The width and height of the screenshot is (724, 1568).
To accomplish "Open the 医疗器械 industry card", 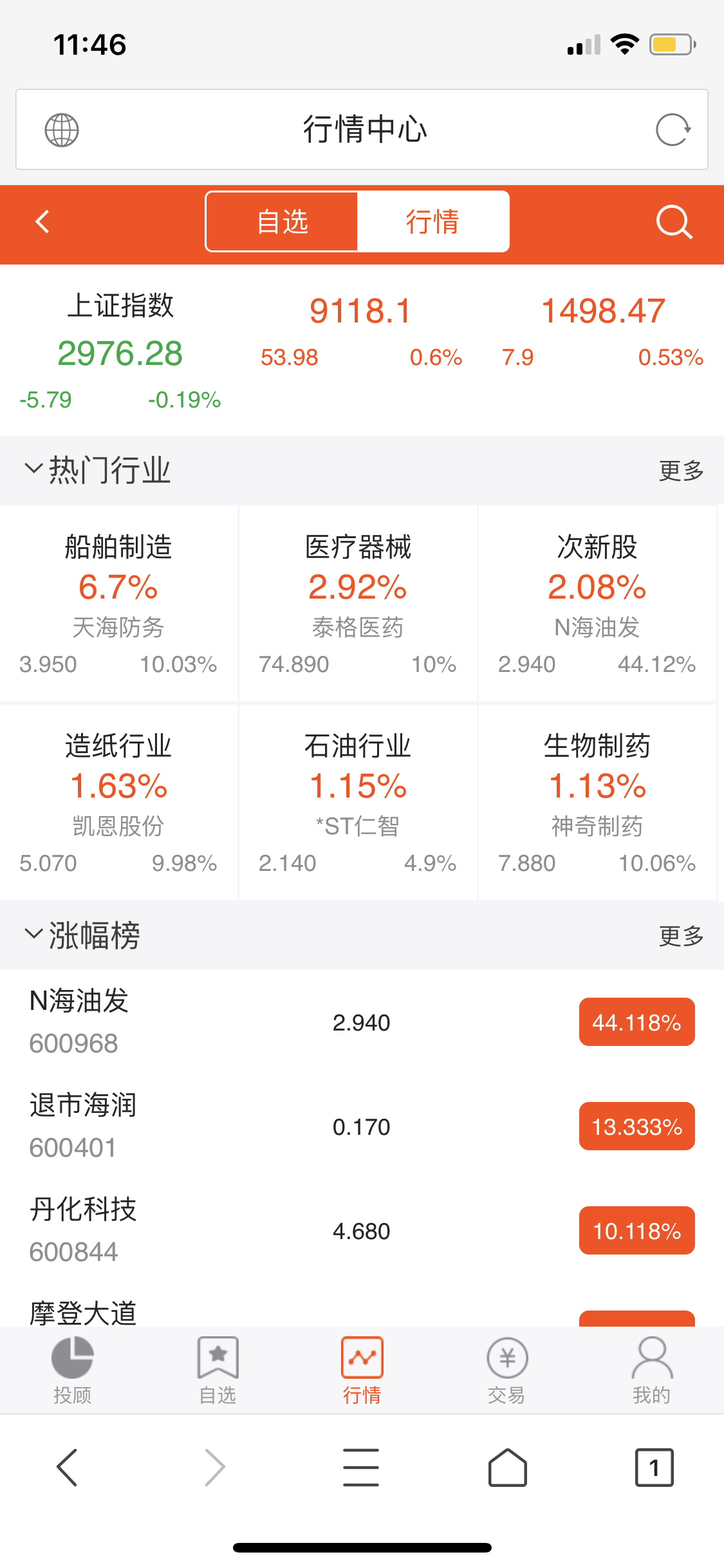I will pos(358,603).
